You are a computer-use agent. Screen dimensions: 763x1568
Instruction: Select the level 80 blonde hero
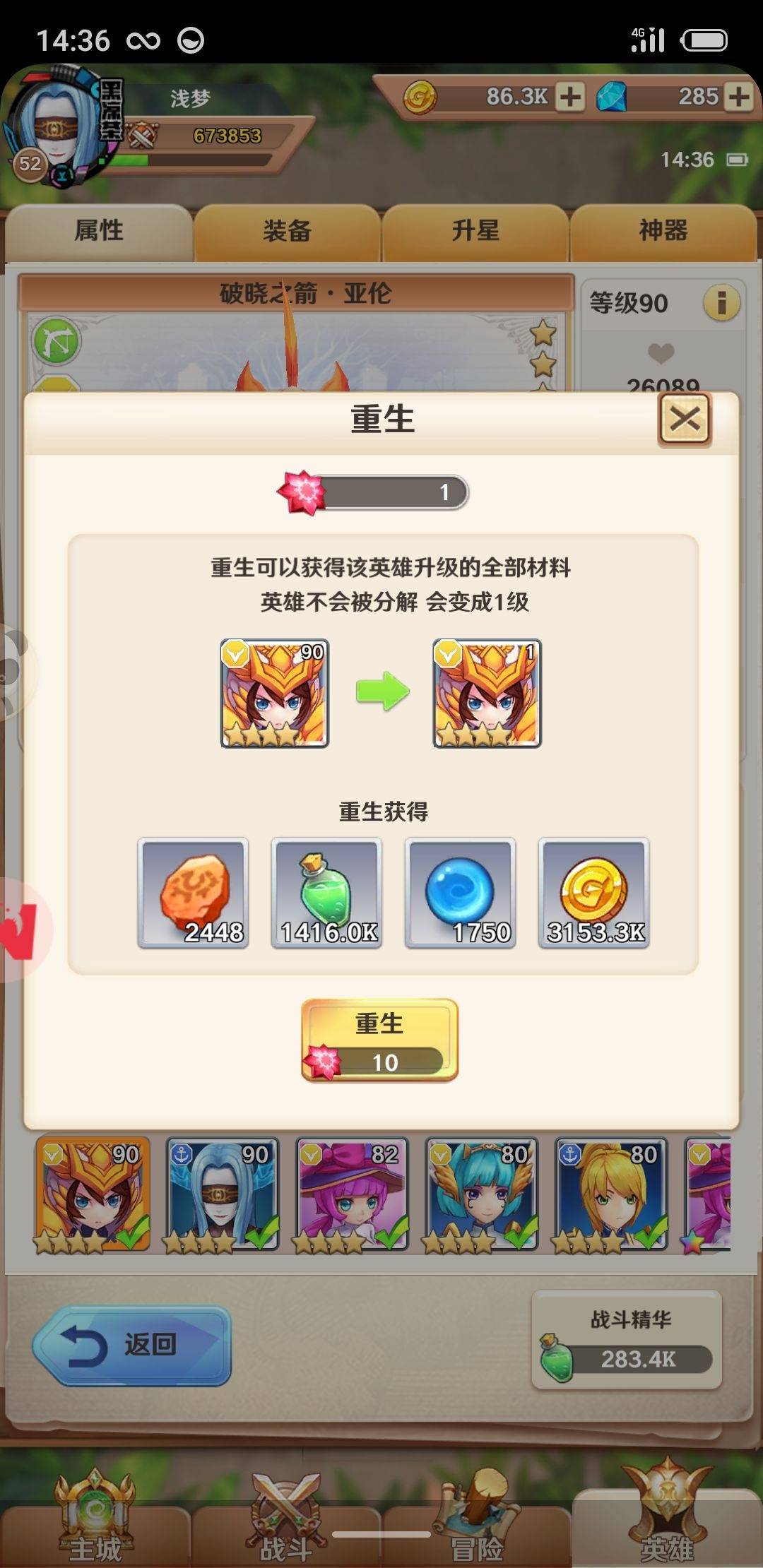(611, 1195)
